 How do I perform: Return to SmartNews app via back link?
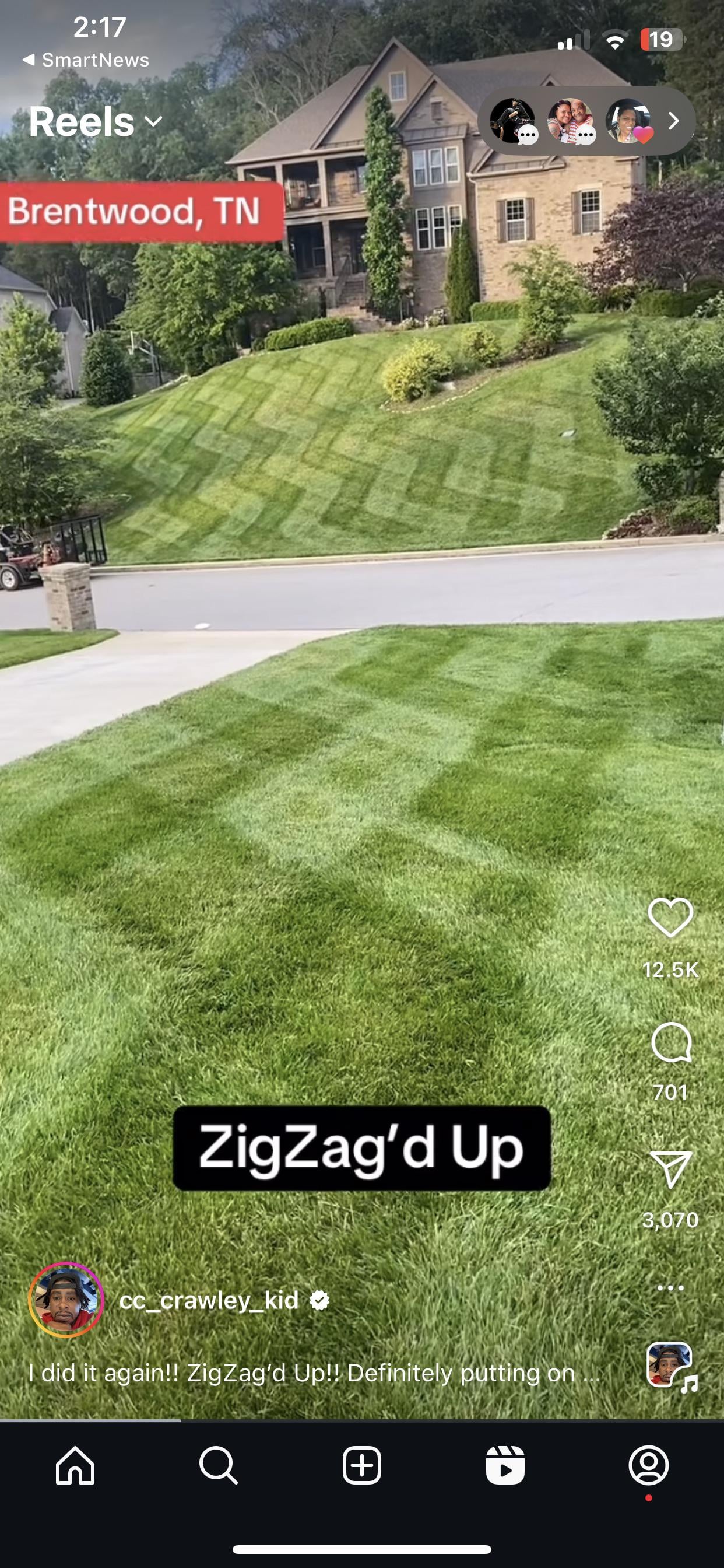[86, 60]
